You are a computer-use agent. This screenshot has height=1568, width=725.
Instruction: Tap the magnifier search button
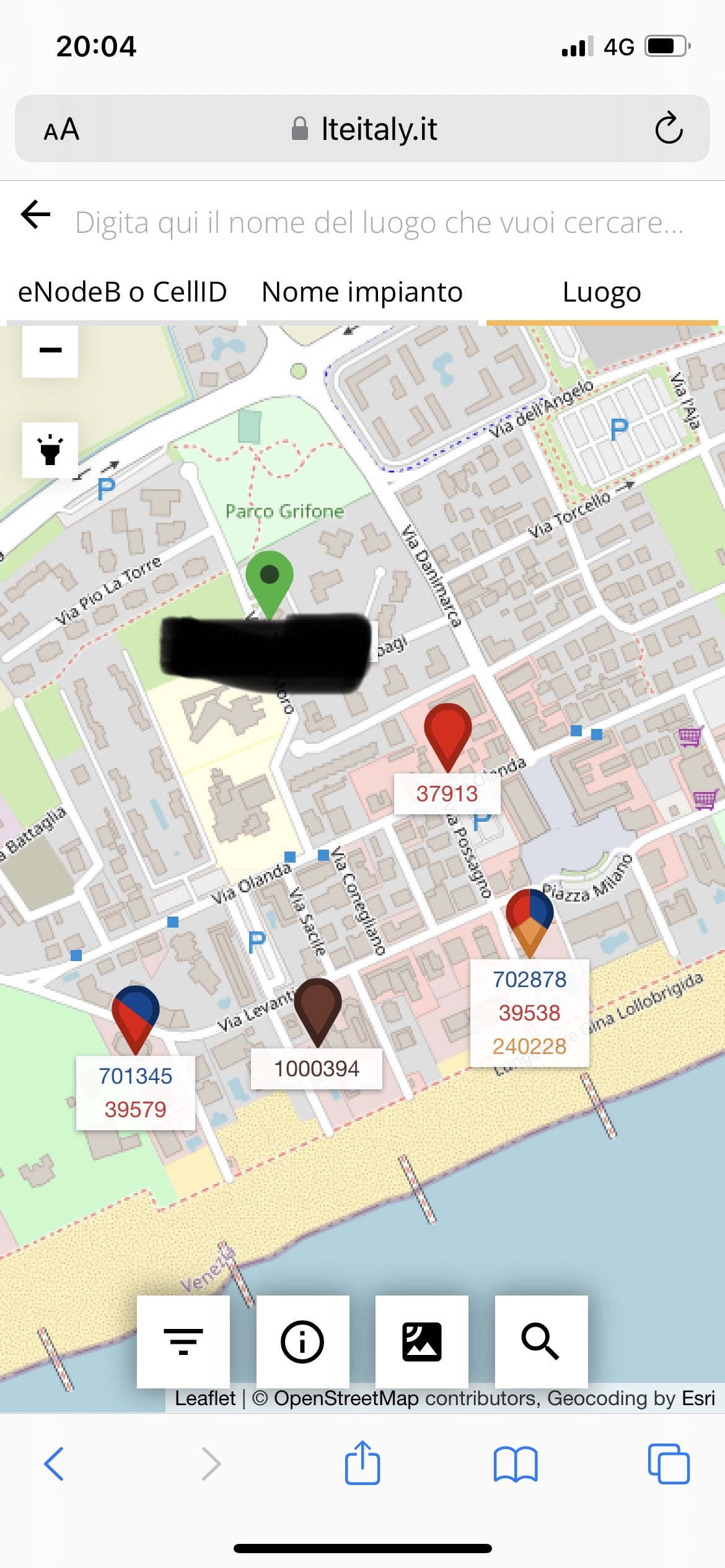tap(541, 1341)
